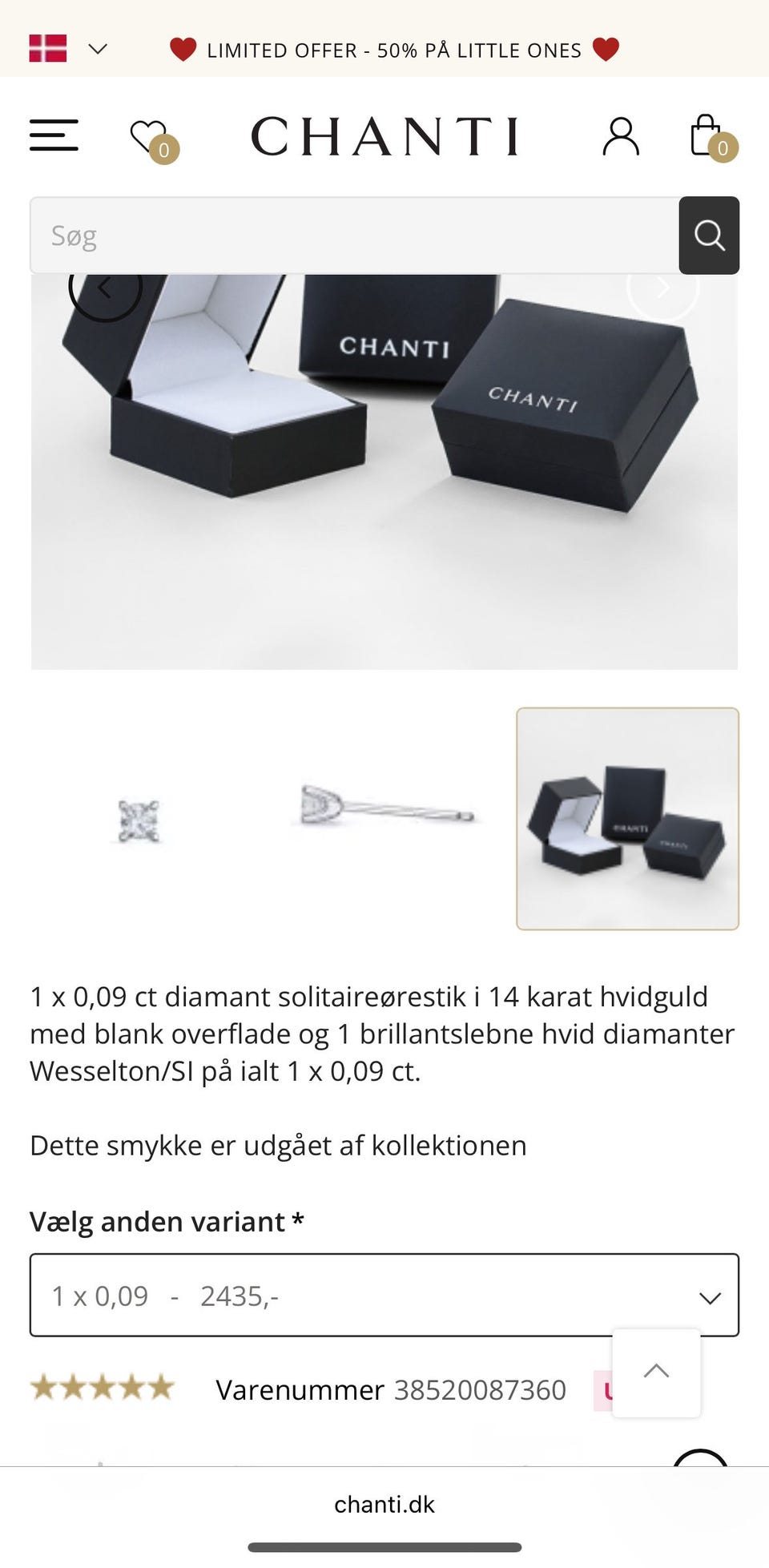Open the shopping bag cart
This screenshot has width=769, height=1568.
[x=705, y=136]
